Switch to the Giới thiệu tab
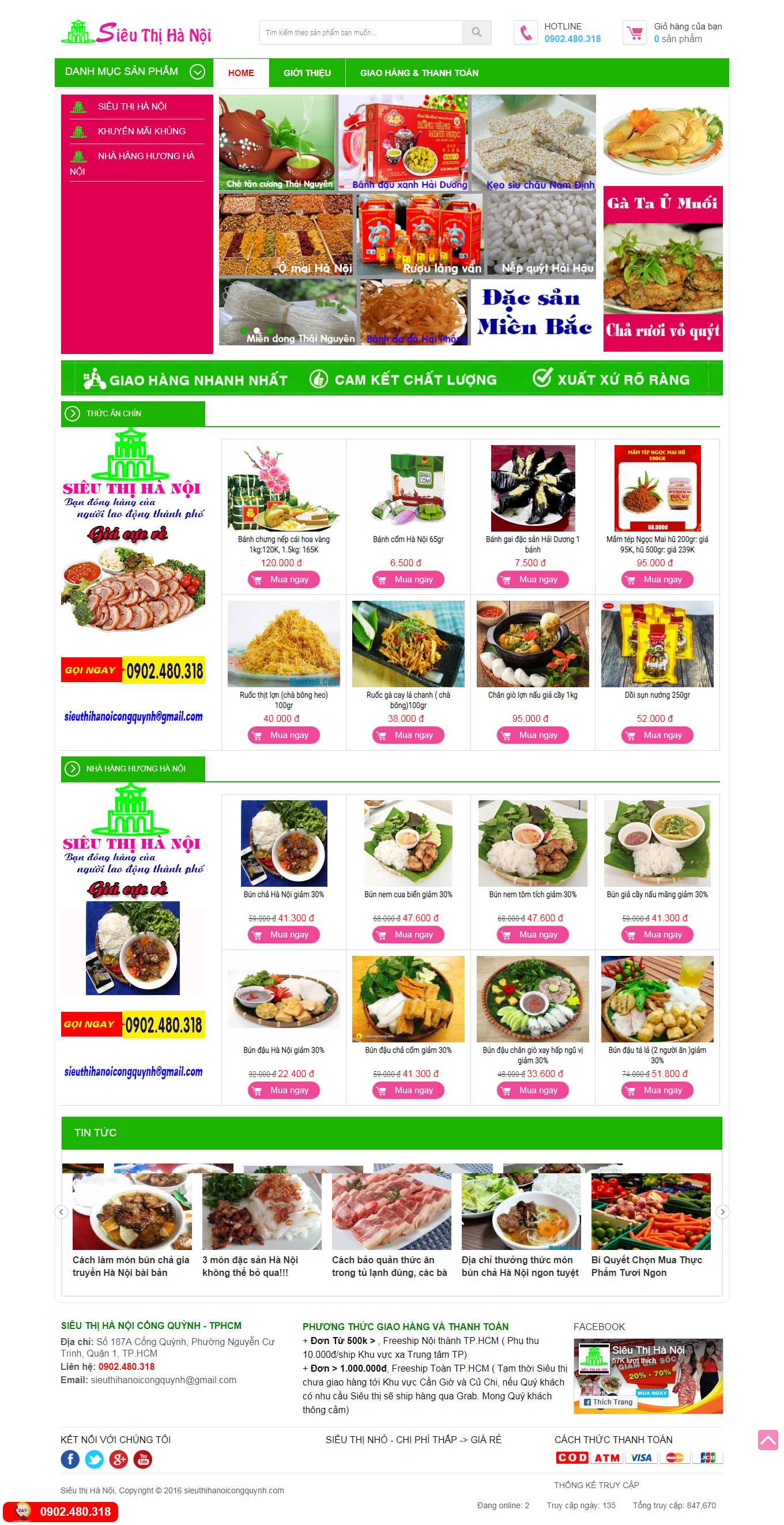Viewport: 784px width, 1525px height. (307, 73)
